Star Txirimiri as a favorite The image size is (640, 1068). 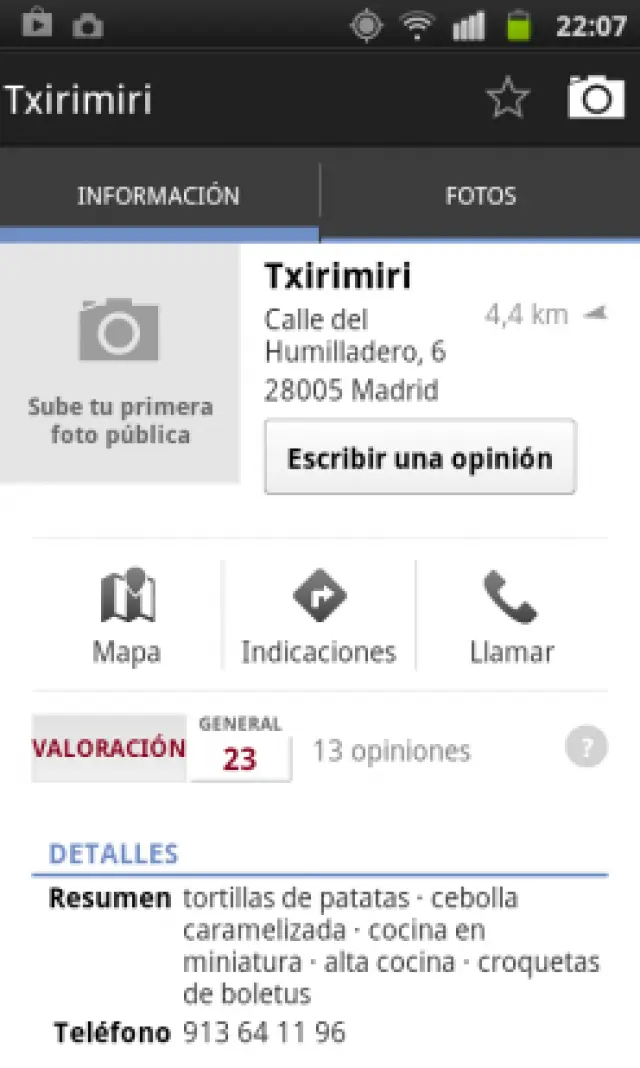click(507, 98)
